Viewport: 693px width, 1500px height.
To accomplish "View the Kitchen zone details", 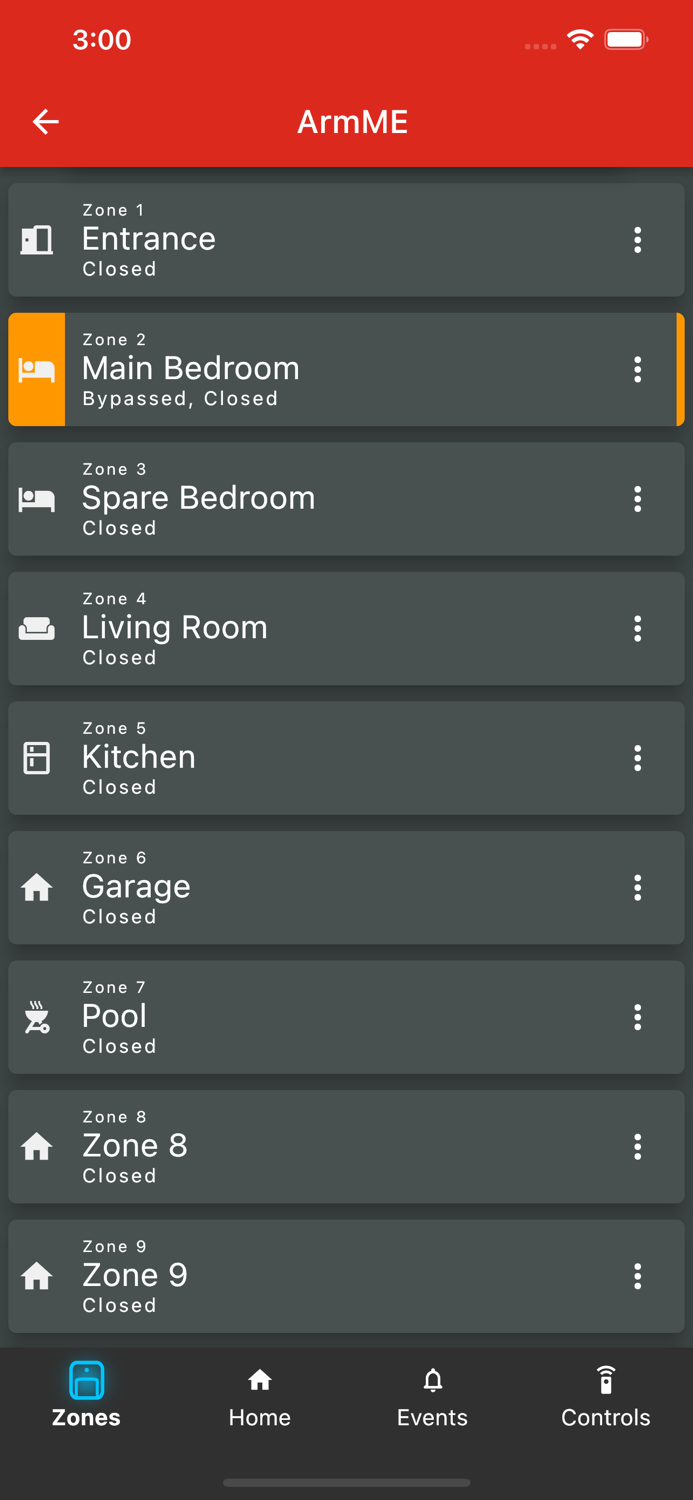I will point(346,758).
